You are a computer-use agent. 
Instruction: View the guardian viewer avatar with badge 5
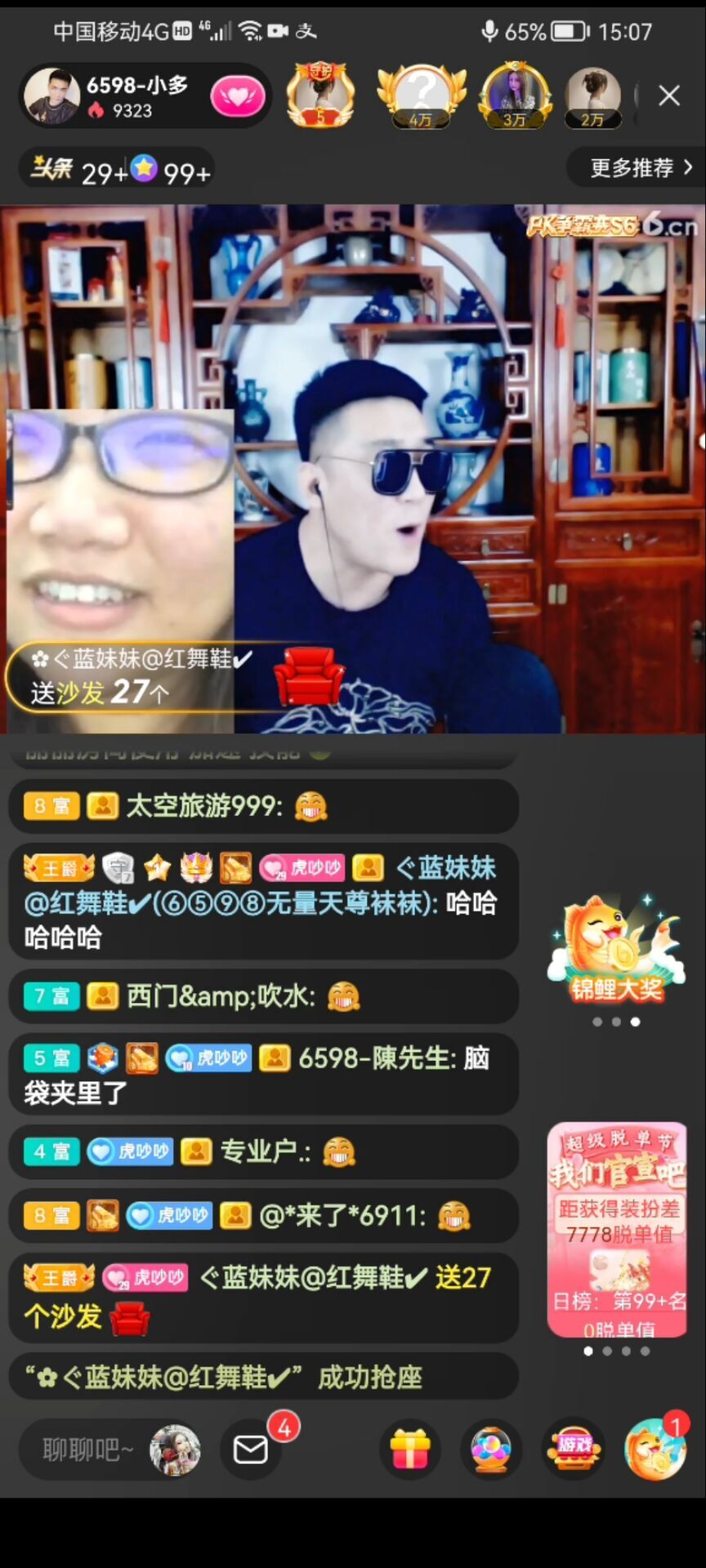click(320, 96)
